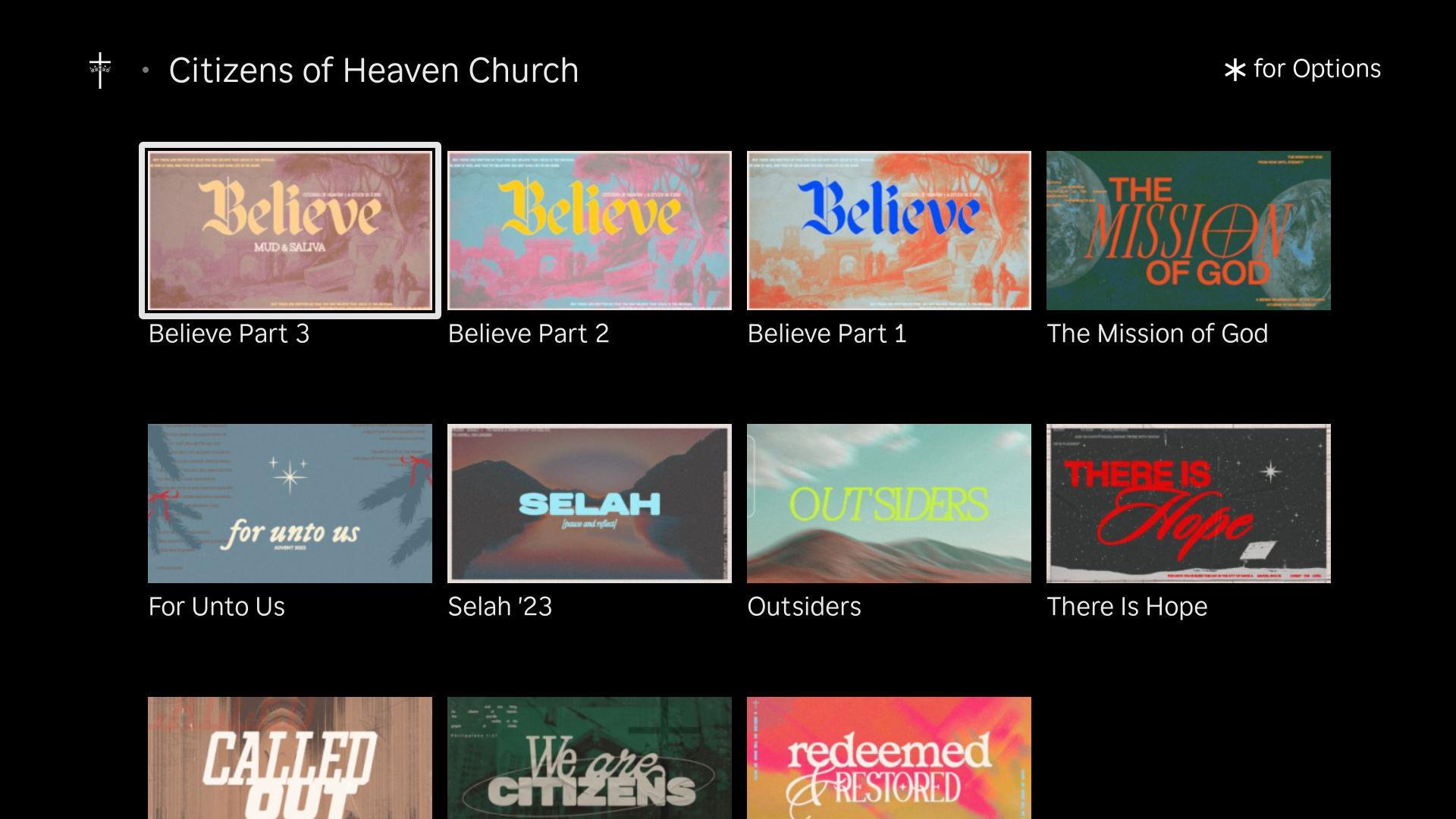
Task: Open the Selah '23 series
Action: pos(589,504)
